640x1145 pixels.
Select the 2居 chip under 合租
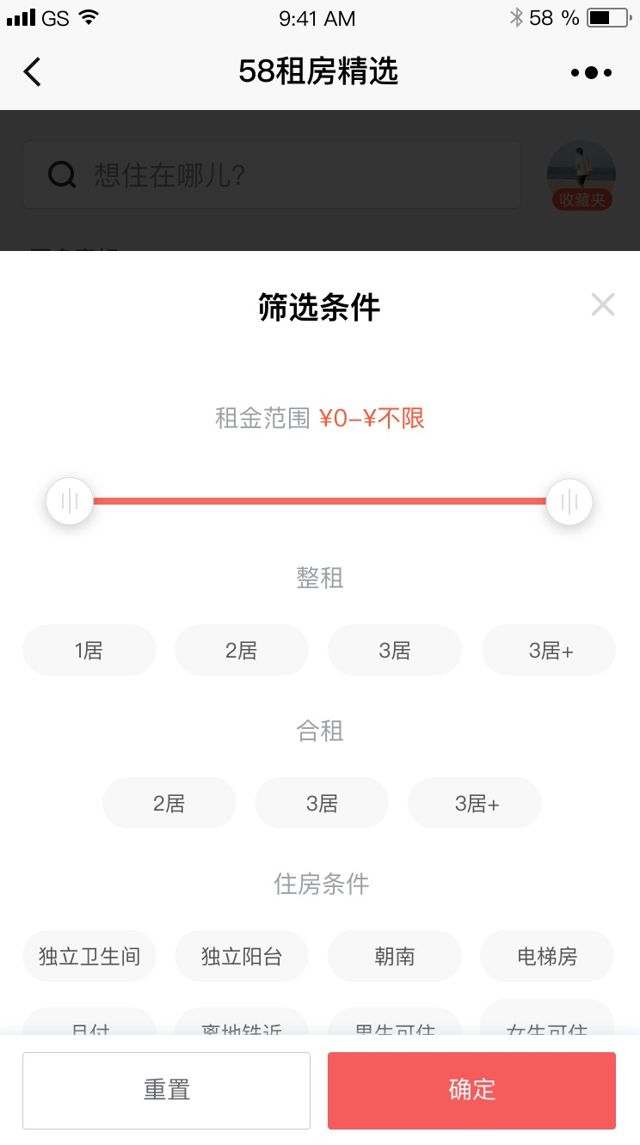169,803
